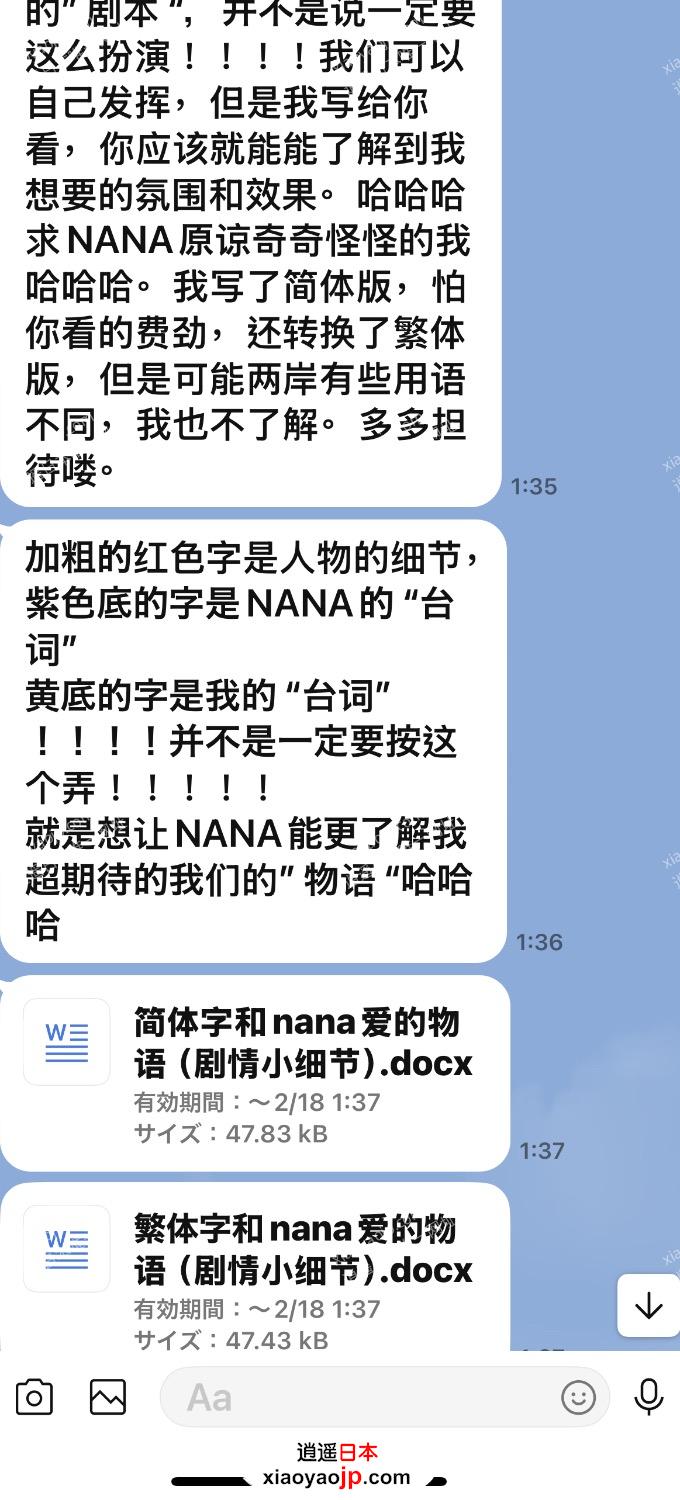Image resolution: width=680 pixels, height=1500 pixels.
Task: Open the camera icon in message bar
Action: [x=34, y=1397]
